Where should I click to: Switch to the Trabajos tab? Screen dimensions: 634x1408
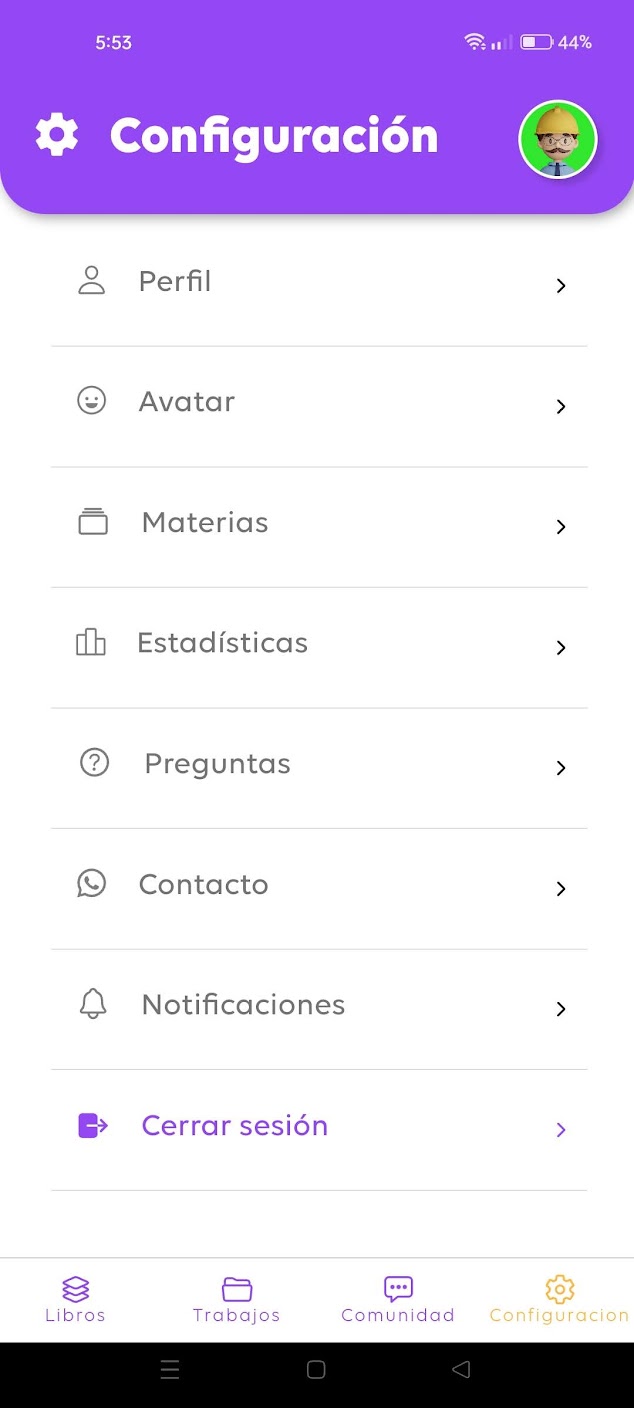(237, 1299)
